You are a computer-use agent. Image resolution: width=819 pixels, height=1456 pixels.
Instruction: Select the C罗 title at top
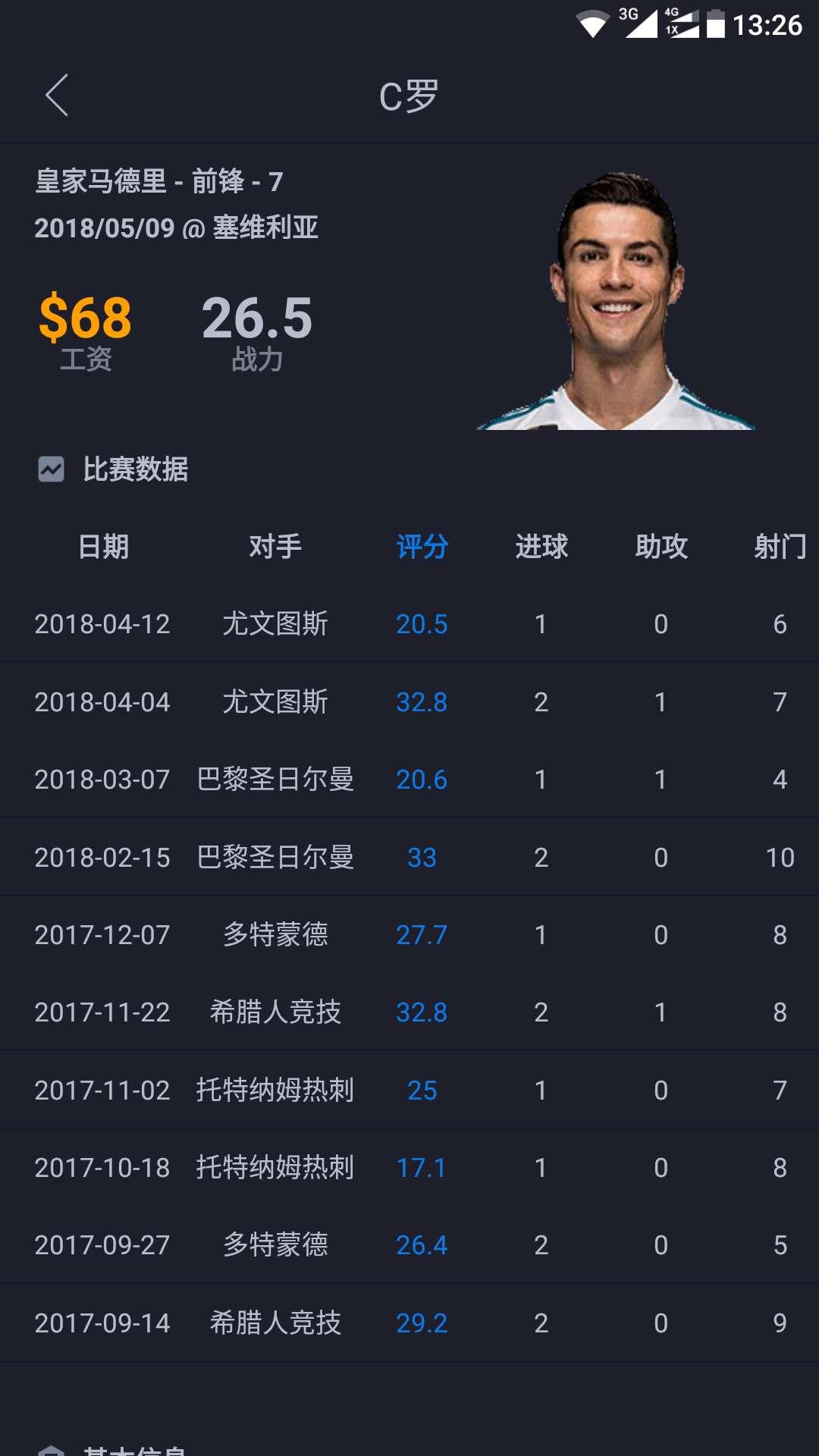point(409,96)
